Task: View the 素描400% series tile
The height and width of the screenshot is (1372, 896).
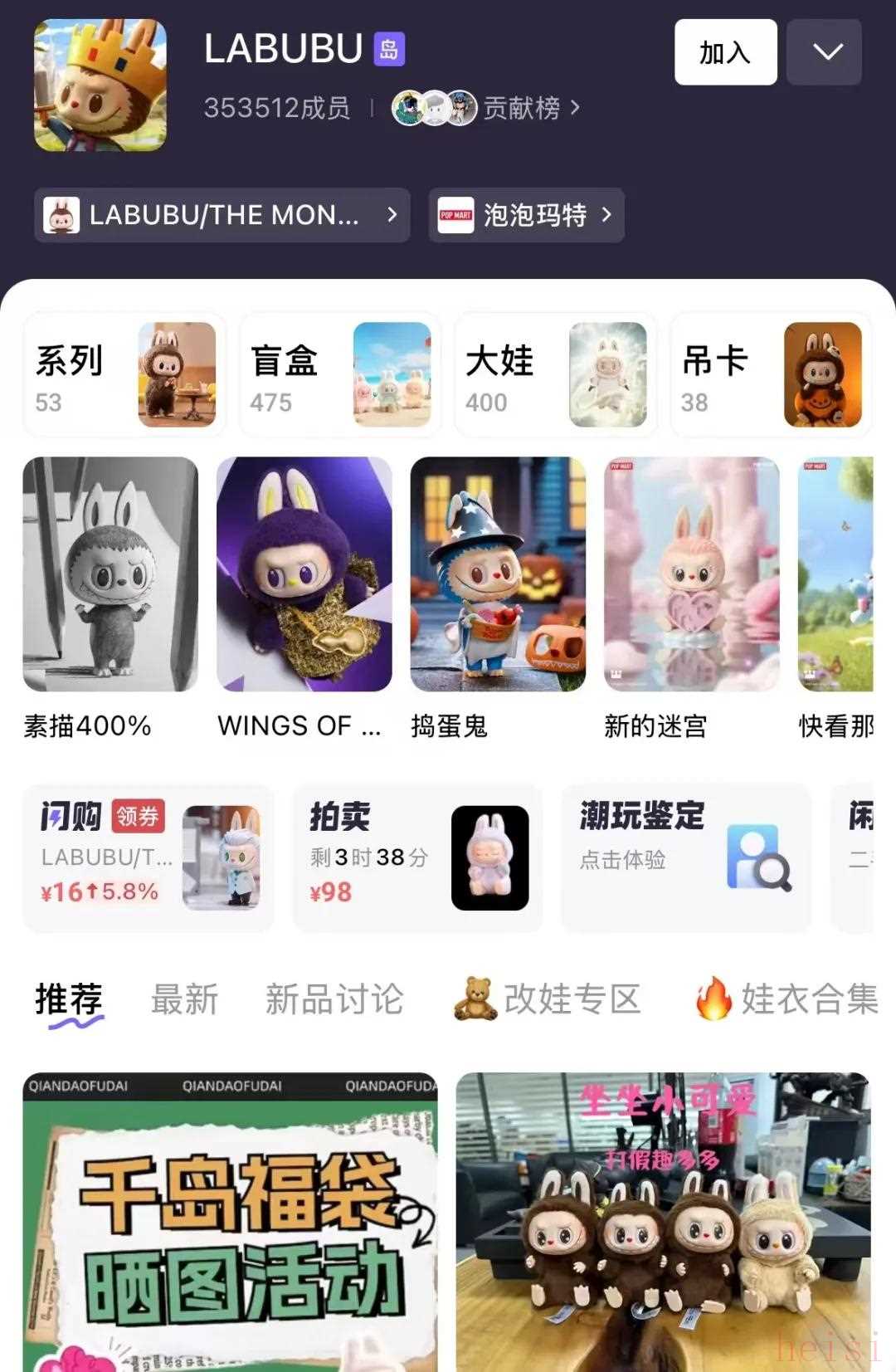Action: [110, 574]
